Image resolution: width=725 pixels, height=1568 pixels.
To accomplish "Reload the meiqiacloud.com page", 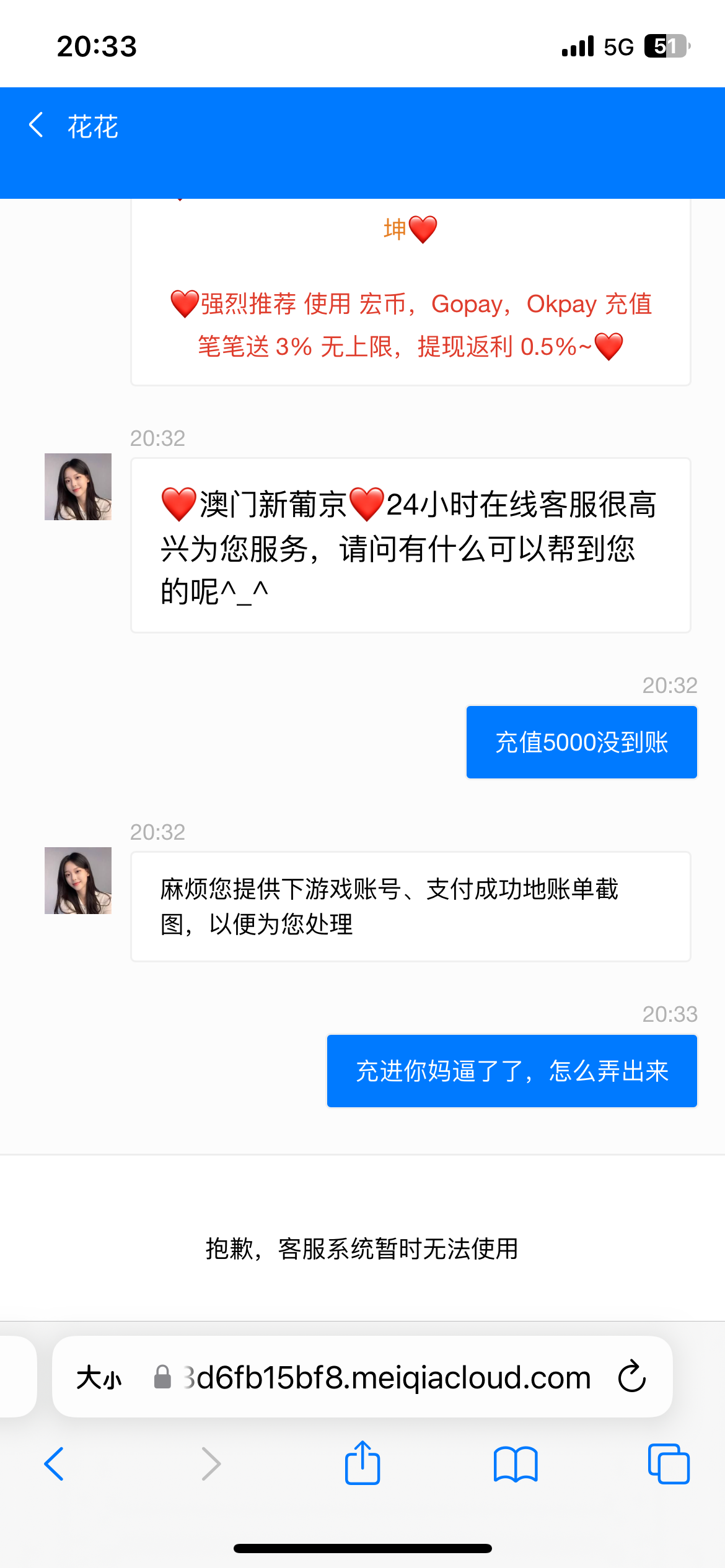I will coord(631,1377).
